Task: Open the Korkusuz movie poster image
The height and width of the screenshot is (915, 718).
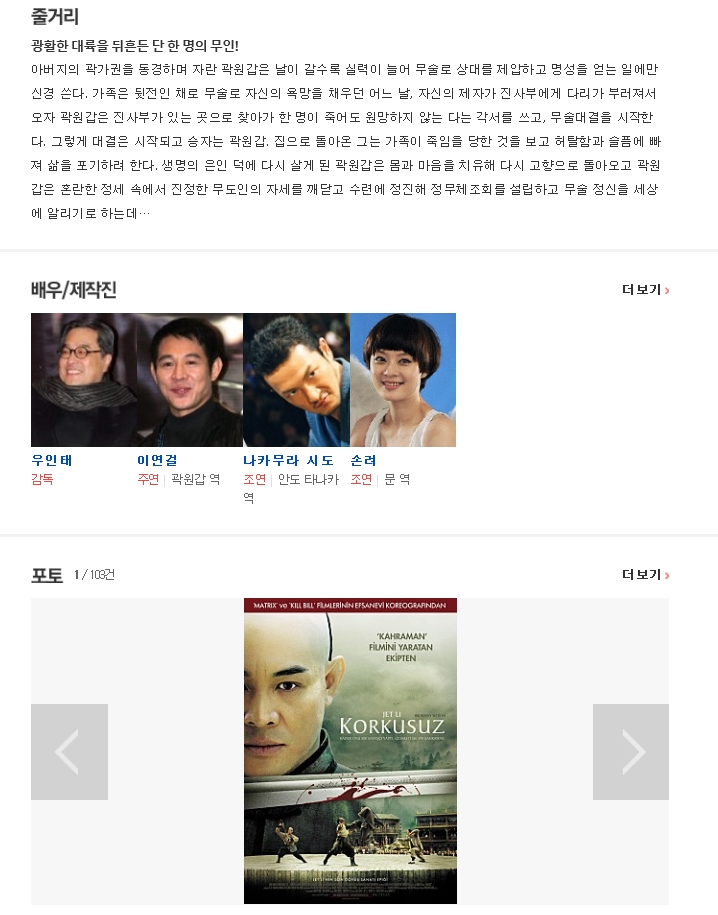Action: (350, 750)
